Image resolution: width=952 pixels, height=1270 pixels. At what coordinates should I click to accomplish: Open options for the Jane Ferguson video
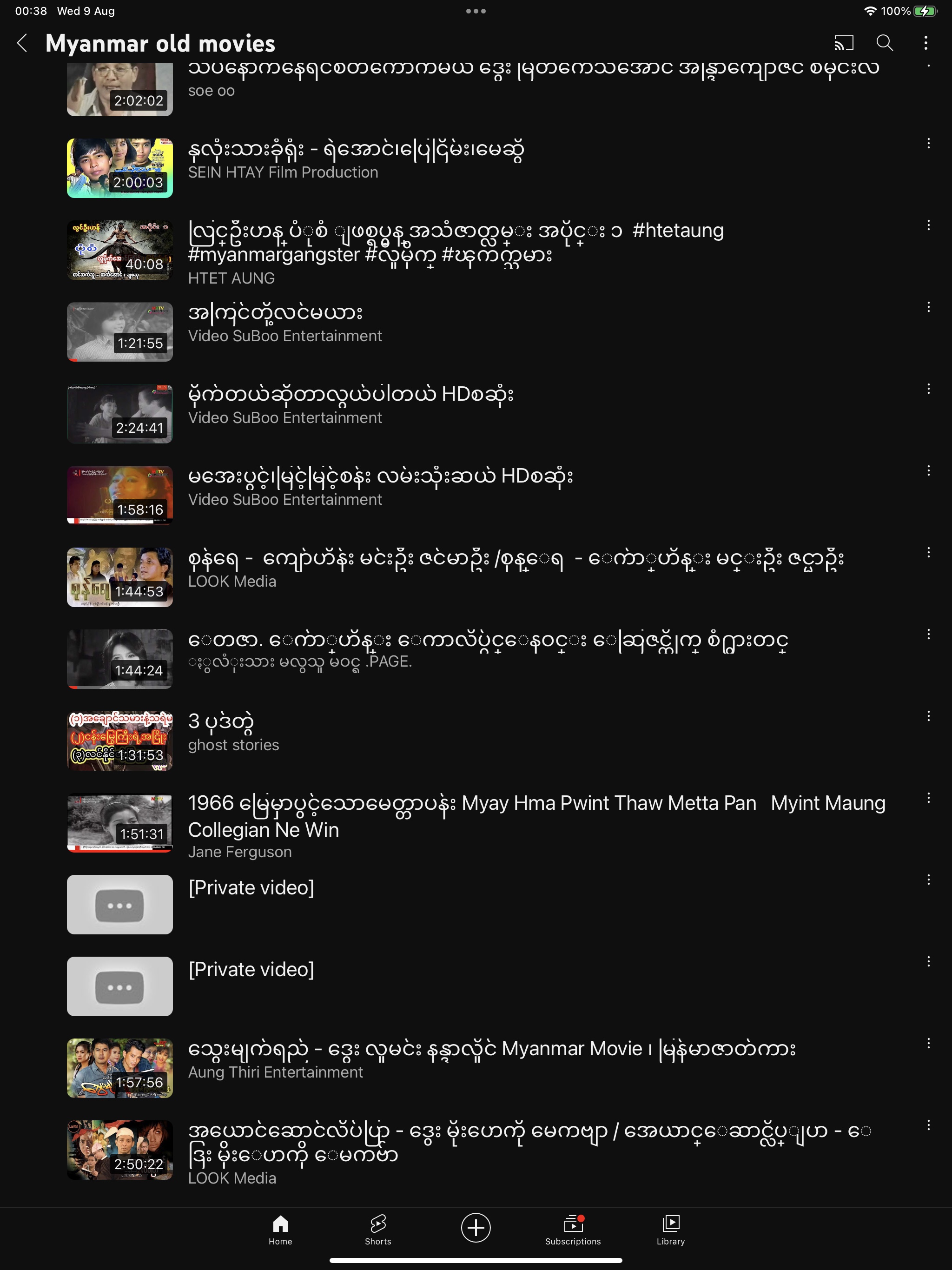click(x=928, y=798)
